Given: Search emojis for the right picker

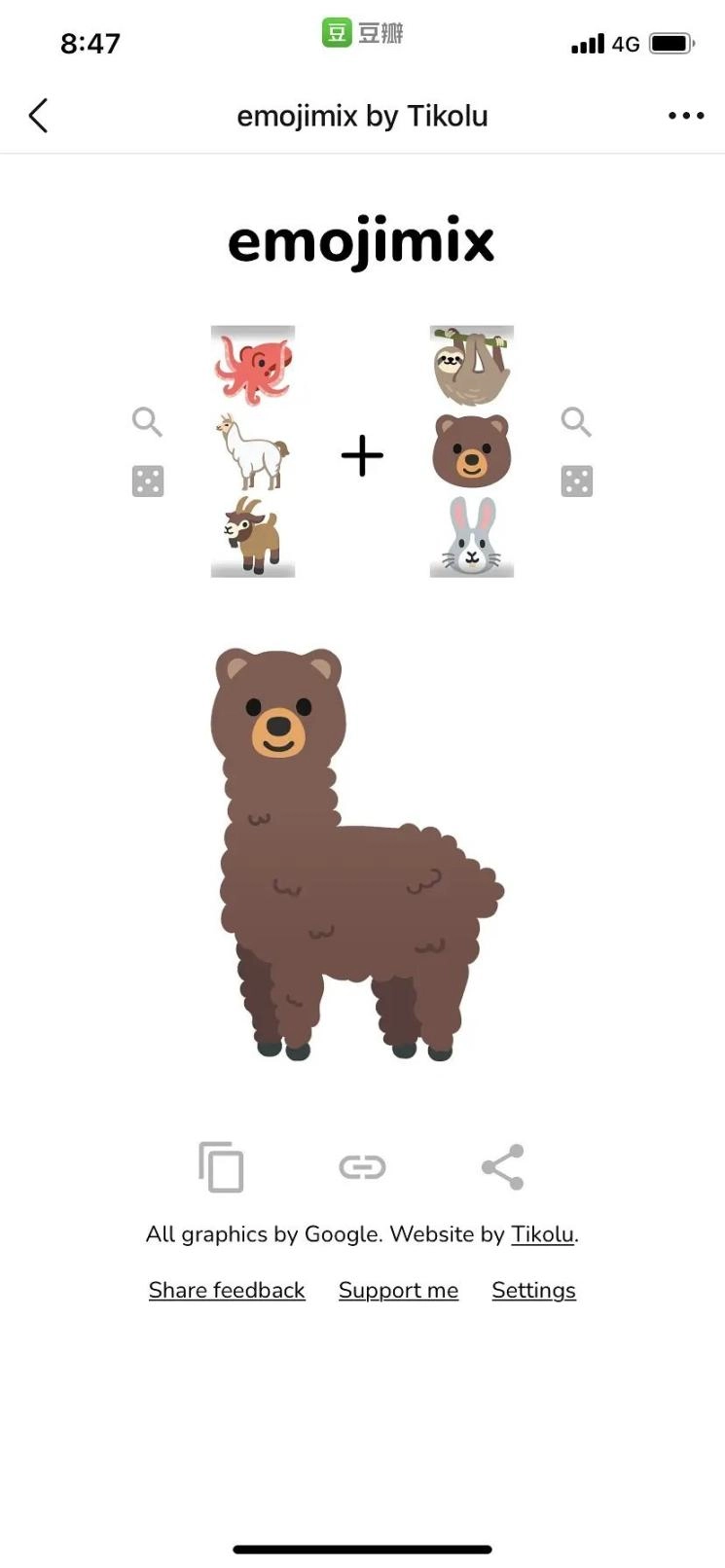Looking at the screenshot, I should coord(576,421).
